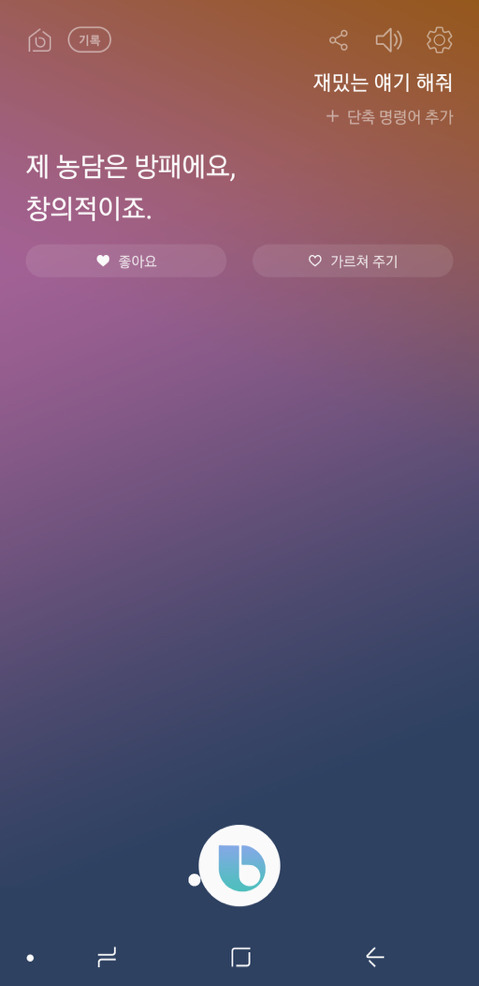Image resolution: width=479 pixels, height=986 pixels.
Task: Go to home via navigation bar square
Action: click(x=240, y=957)
